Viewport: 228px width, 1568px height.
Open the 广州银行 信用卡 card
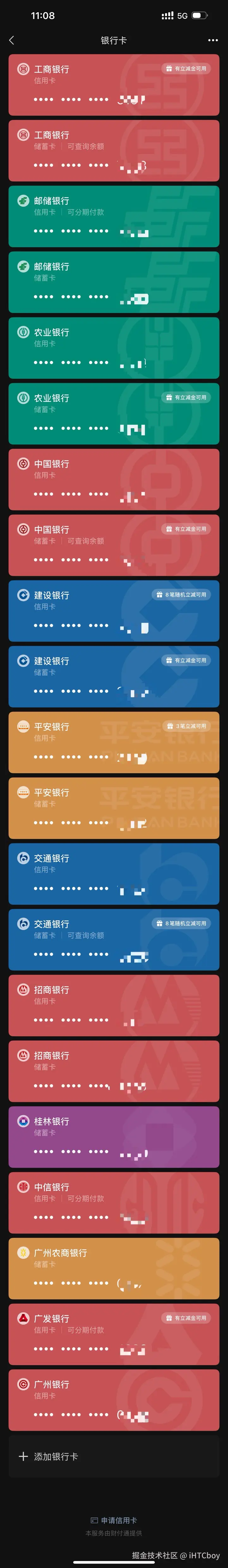point(114,1400)
